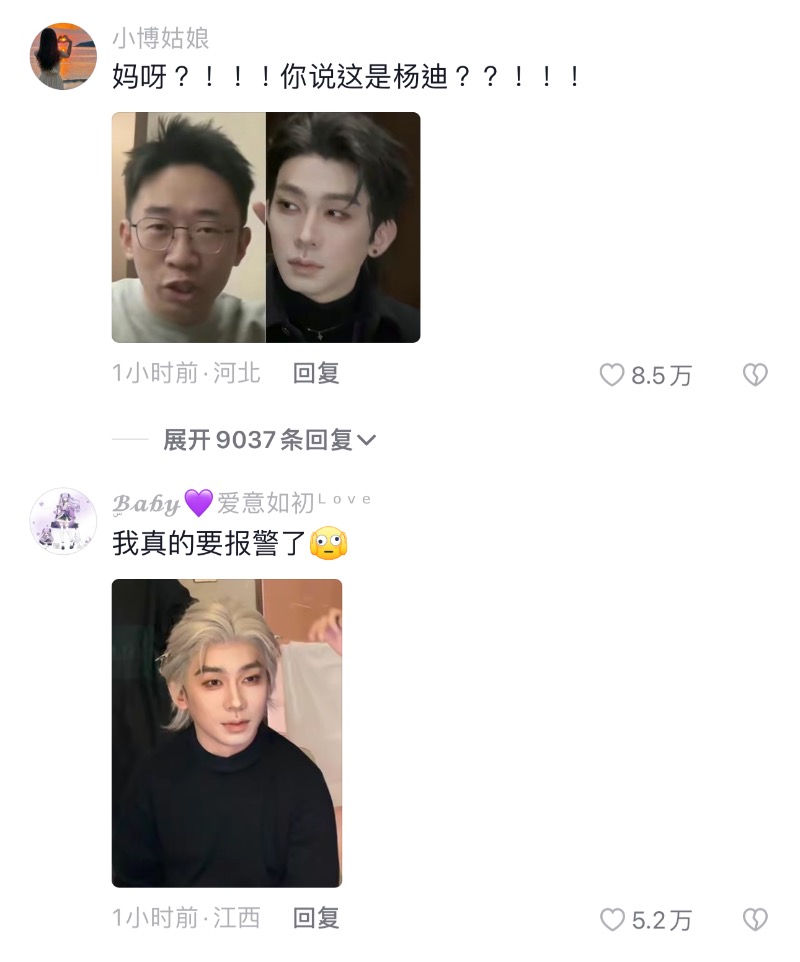Reply to 小博姑娘's comment
800x962 pixels.
(x=316, y=374)
